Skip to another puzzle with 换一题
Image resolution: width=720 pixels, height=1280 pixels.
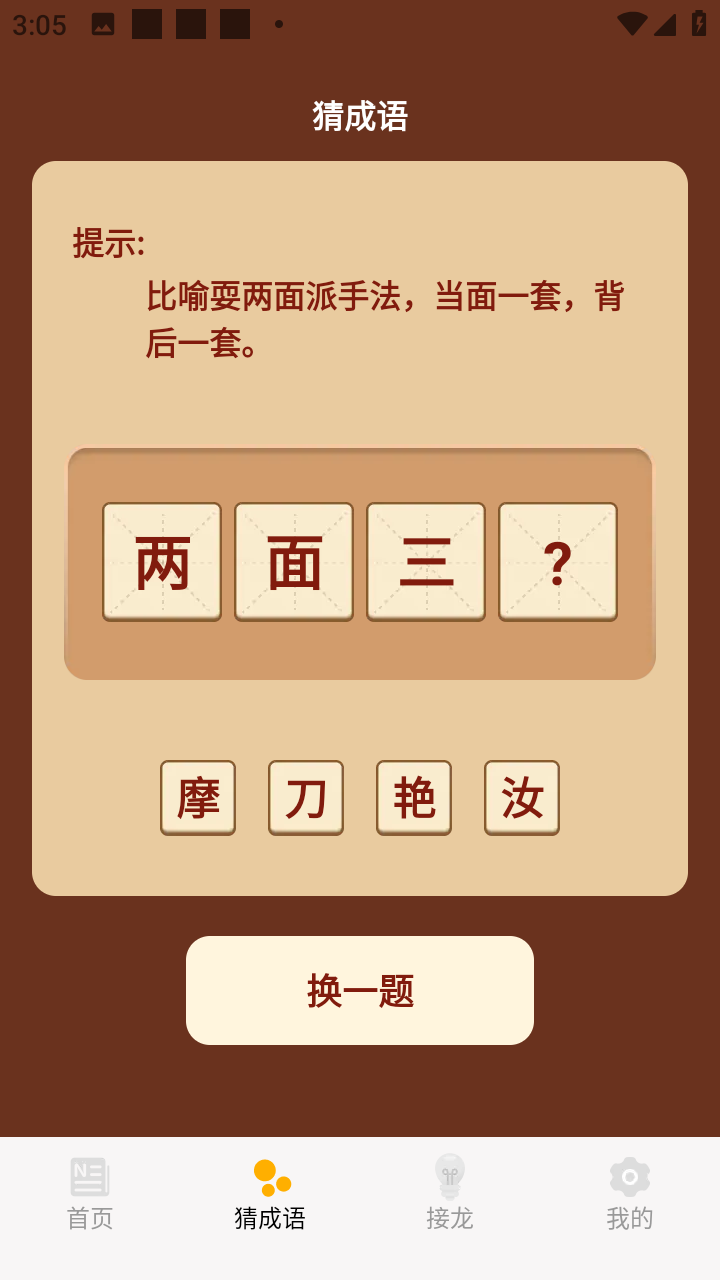360,990
